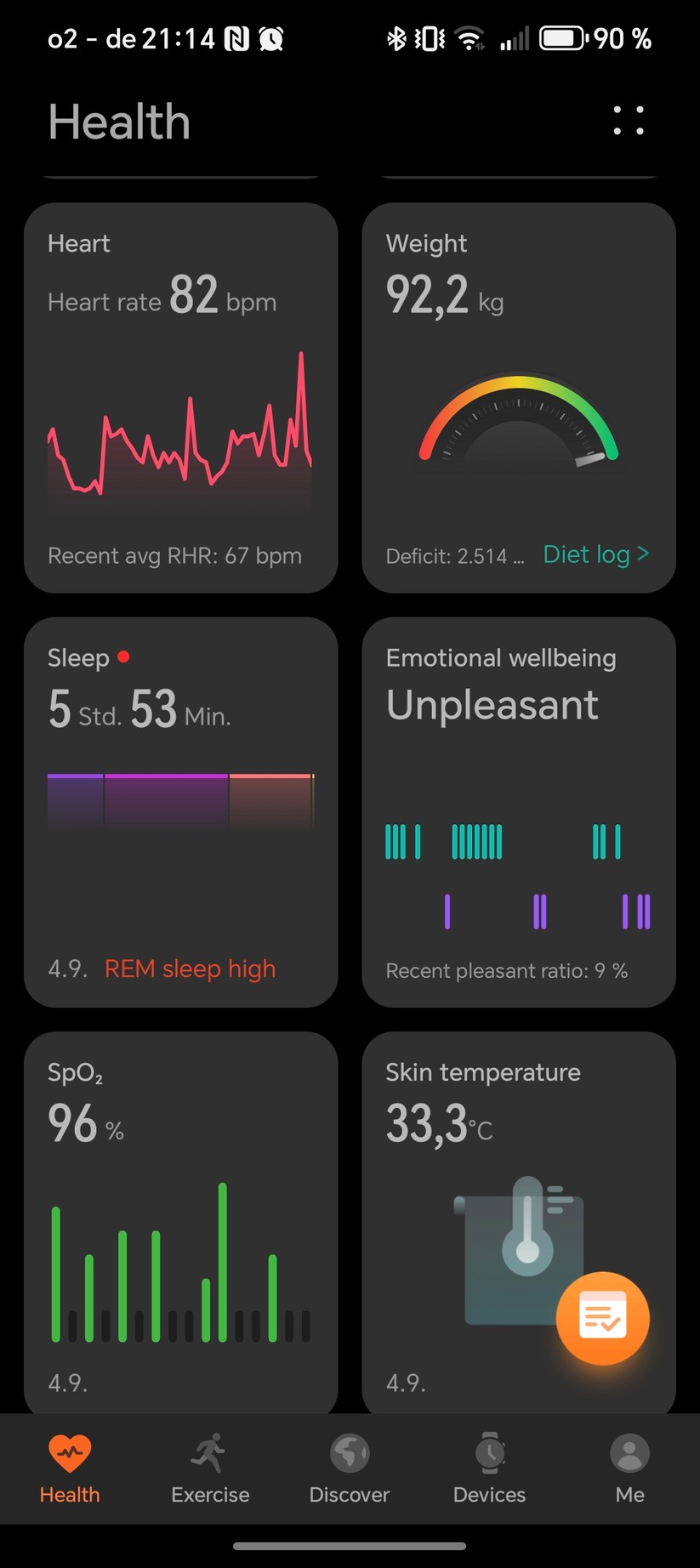Tap the sleep duration of 5 Std. 53 Min.
The image size is (700, 1568).
pos(138,710)
